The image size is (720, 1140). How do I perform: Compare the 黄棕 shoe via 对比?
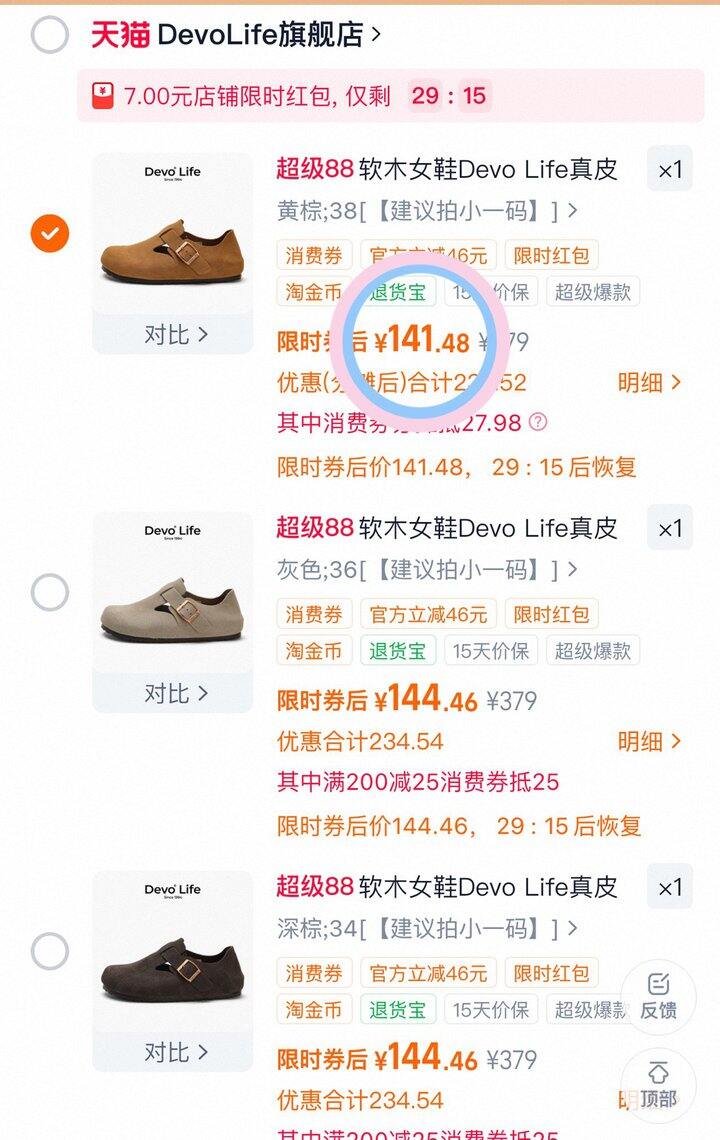tap(174, 334)
